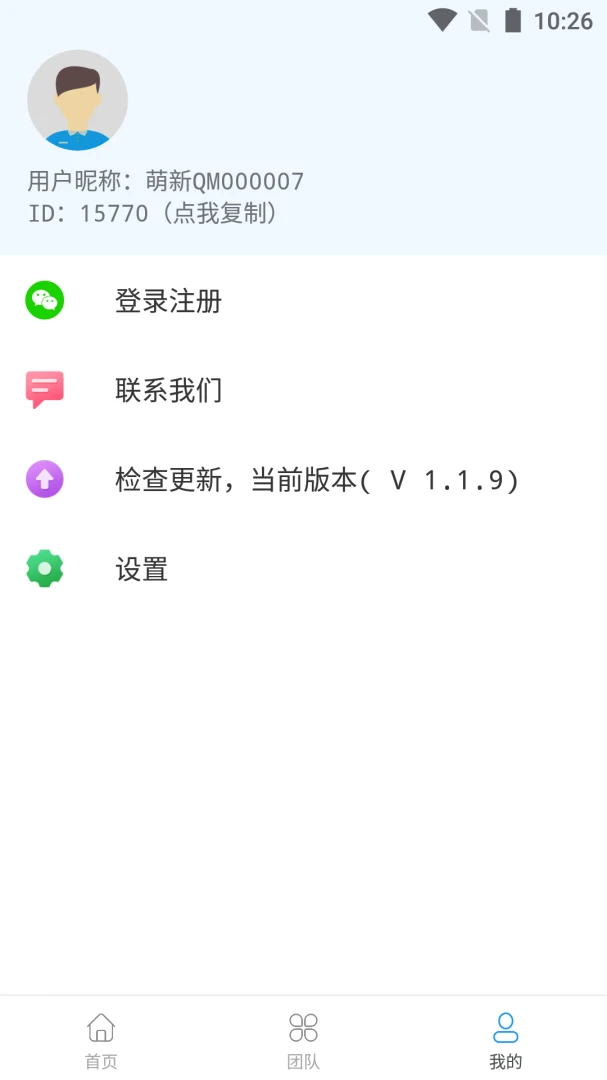Copy the user ID 15770

pyautogui.click(x=152, y=213)
